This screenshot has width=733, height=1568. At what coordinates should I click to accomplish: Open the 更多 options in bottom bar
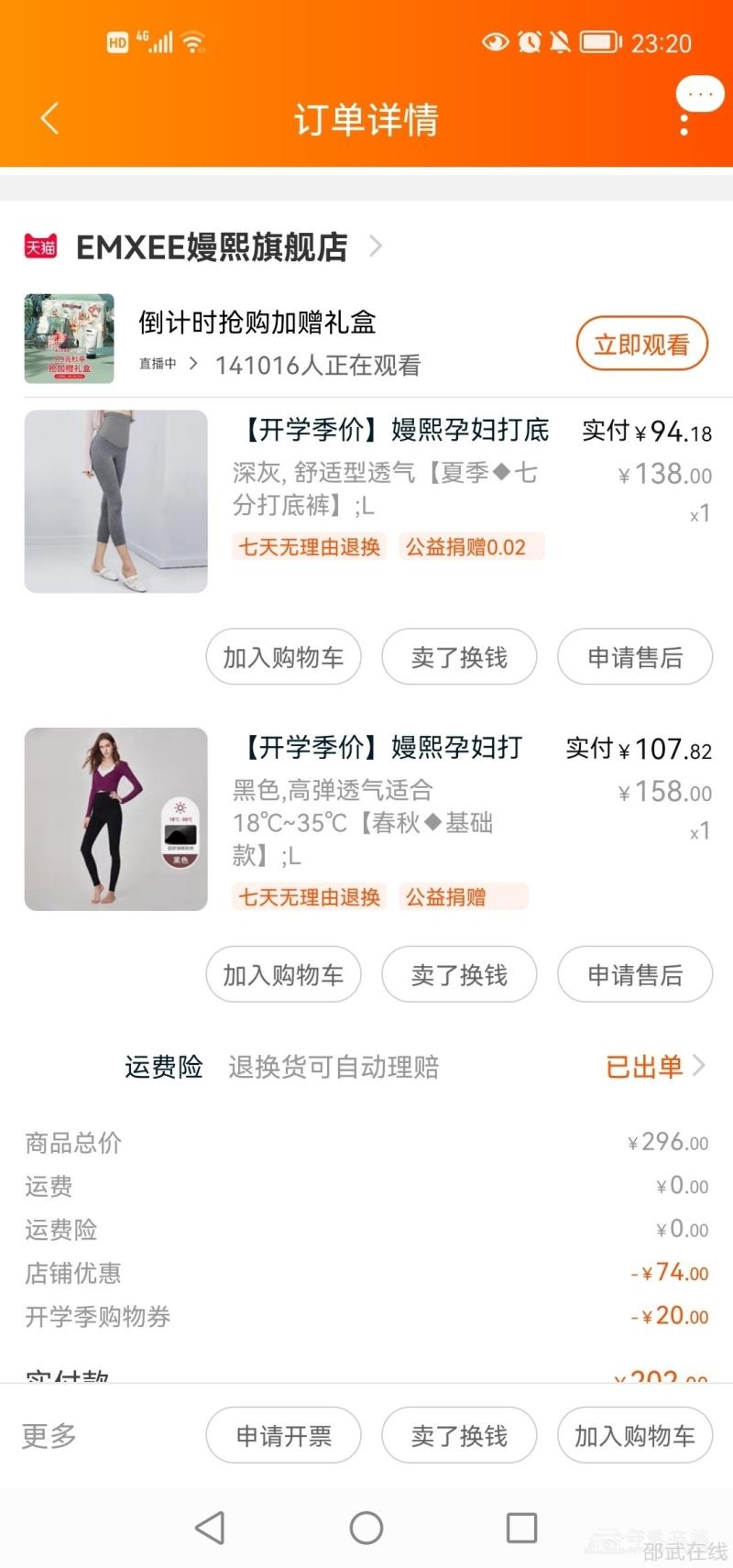pyautogui.click(x=49, y=1435)
